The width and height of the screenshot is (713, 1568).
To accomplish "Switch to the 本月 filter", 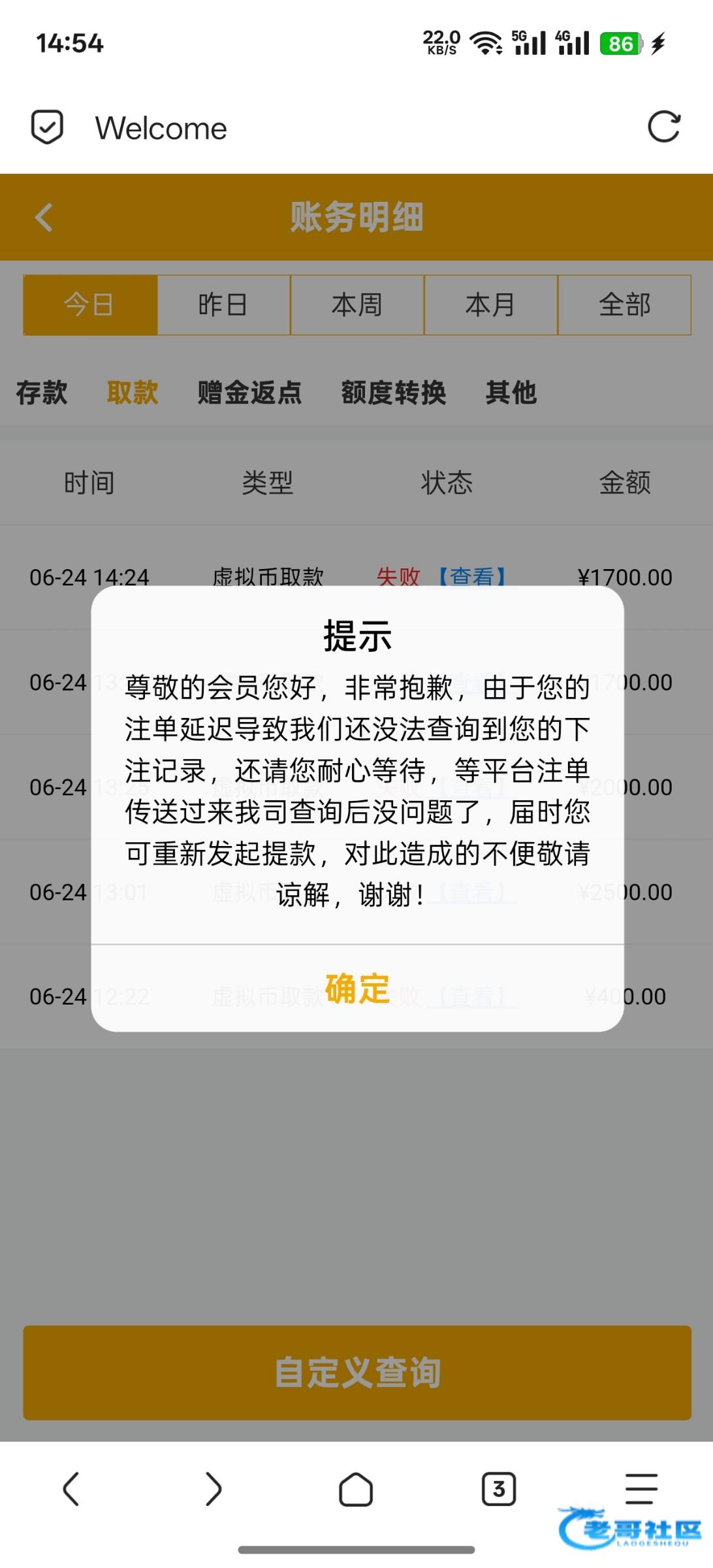I will pos(491,305).
